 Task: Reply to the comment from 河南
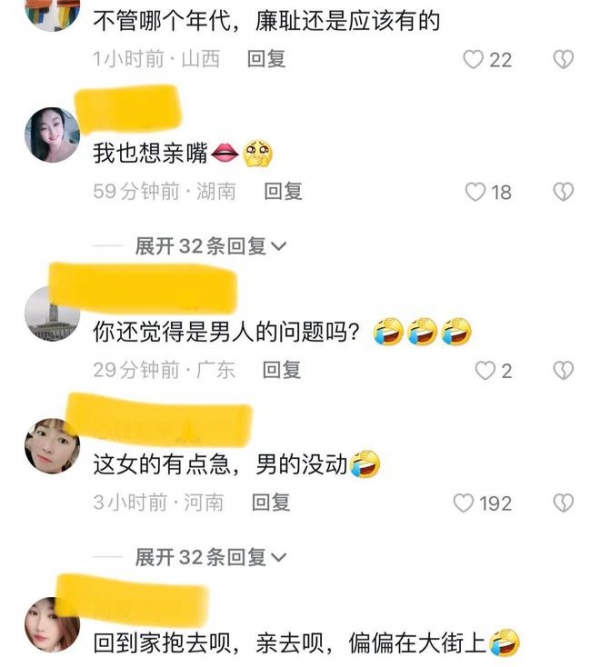tap(270, 502)
